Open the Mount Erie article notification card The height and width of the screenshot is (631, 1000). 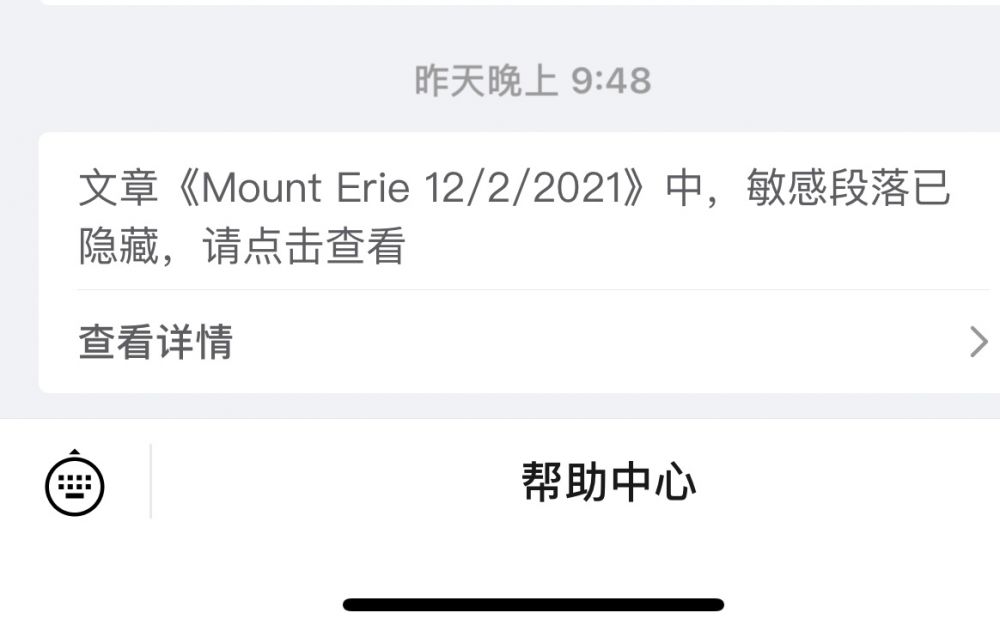515,217
